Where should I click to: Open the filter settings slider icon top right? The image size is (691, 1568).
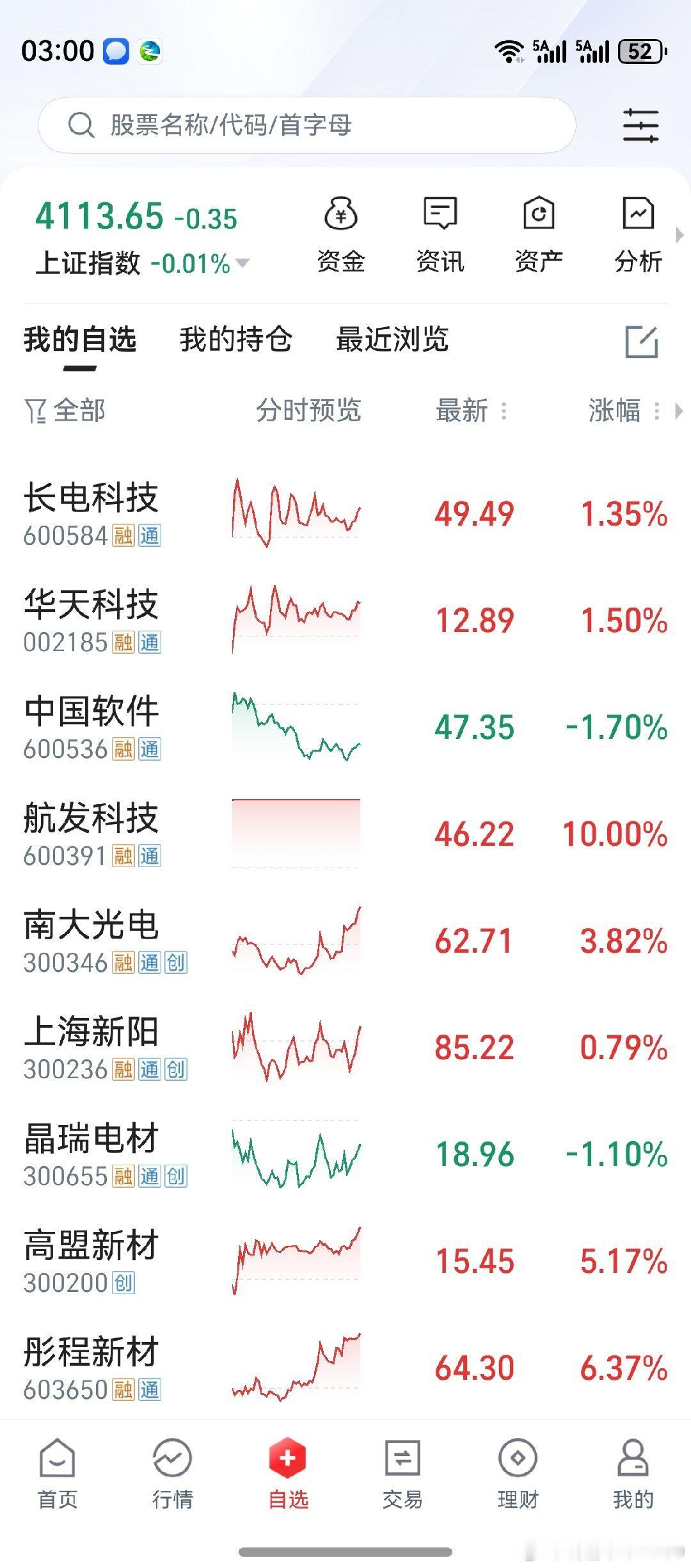click(x=640, y=125)
